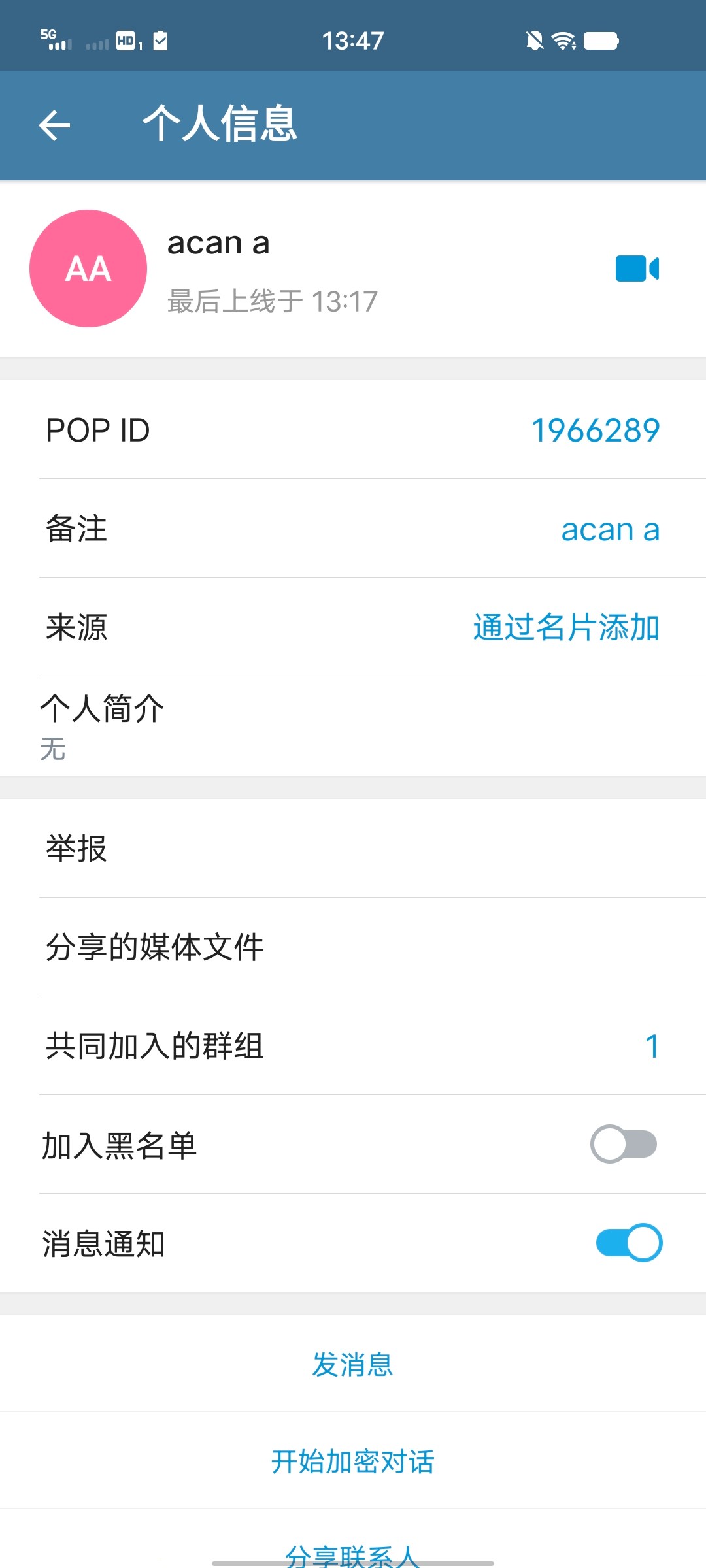706x1568 pixels.
Task: Tap the POP ID 1966289 row
Action: tap(353, 430)
